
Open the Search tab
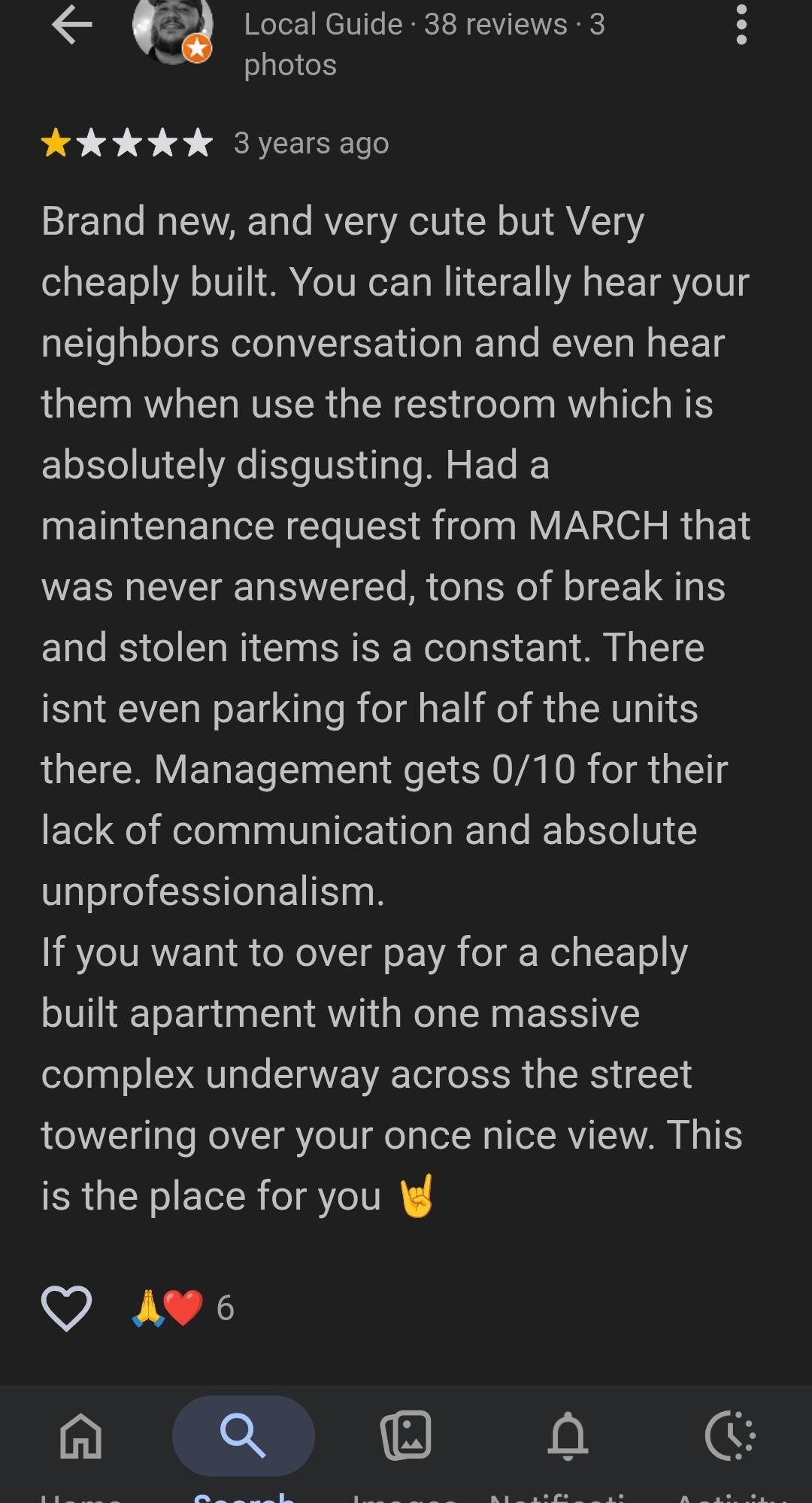(243, 1437)
